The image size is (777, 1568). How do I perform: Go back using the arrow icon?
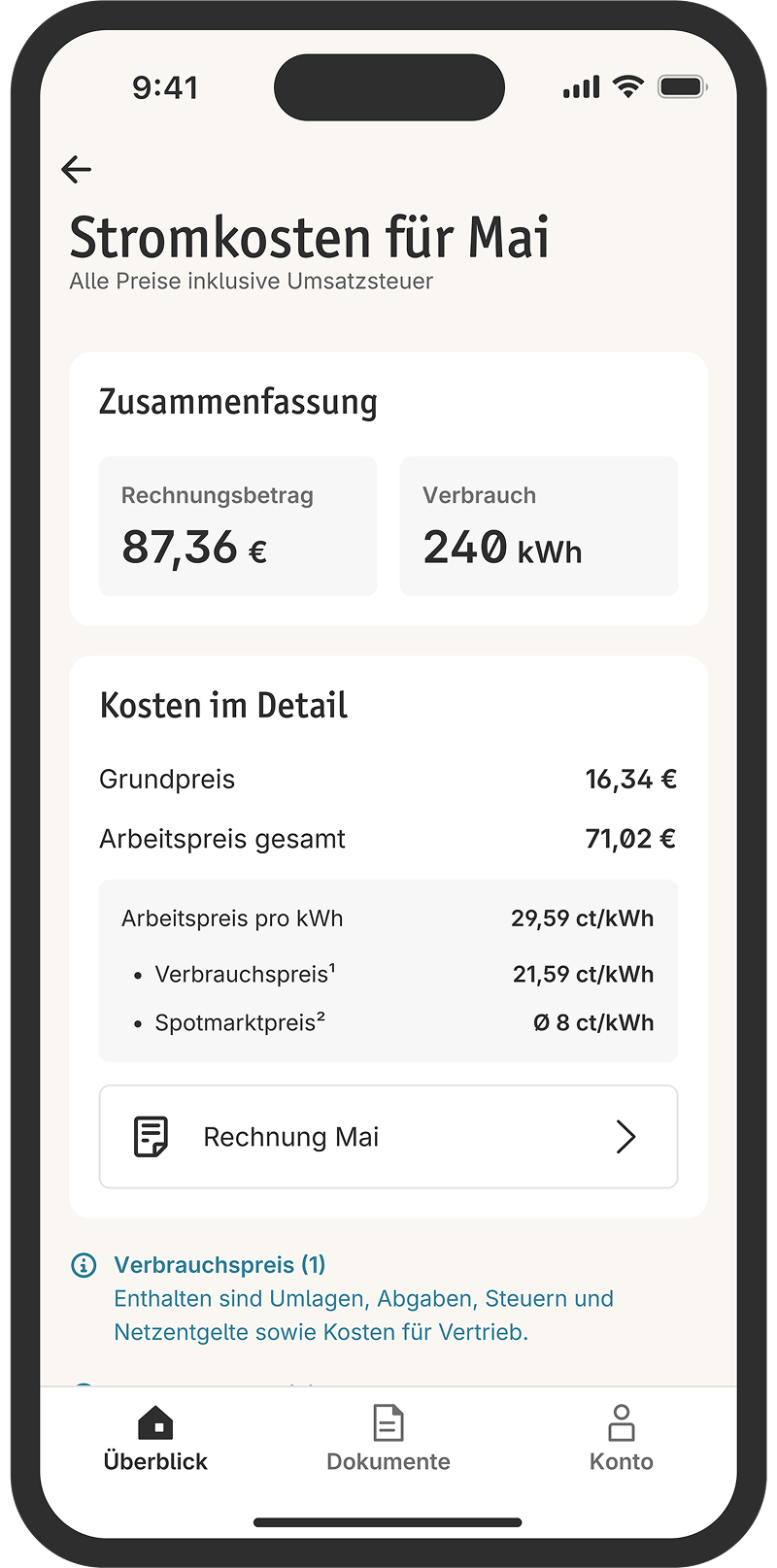click(x=76, y=170)
